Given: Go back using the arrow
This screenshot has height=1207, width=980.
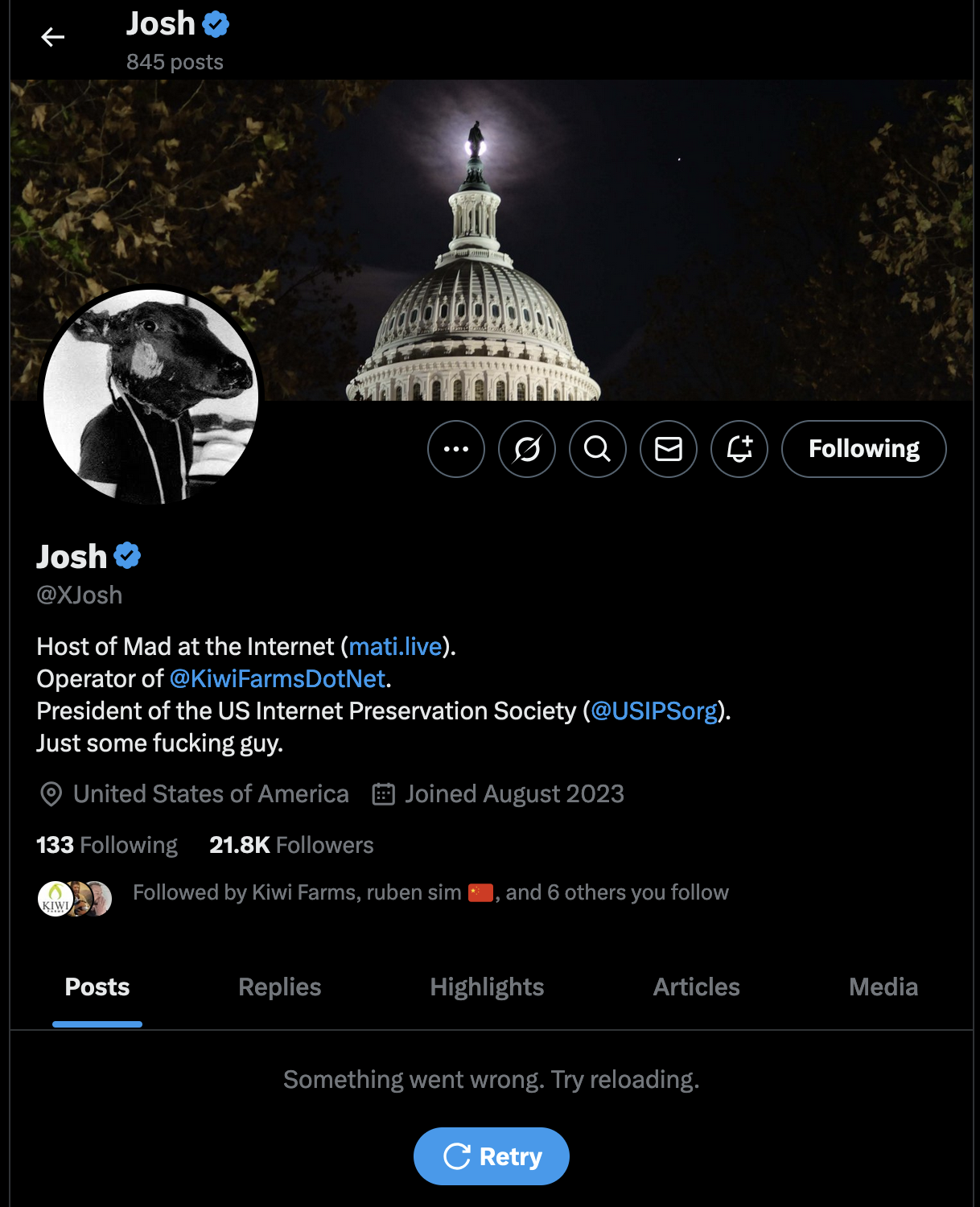Looking at the screenshot, I should pyautogui.click(x=53, y=37).
